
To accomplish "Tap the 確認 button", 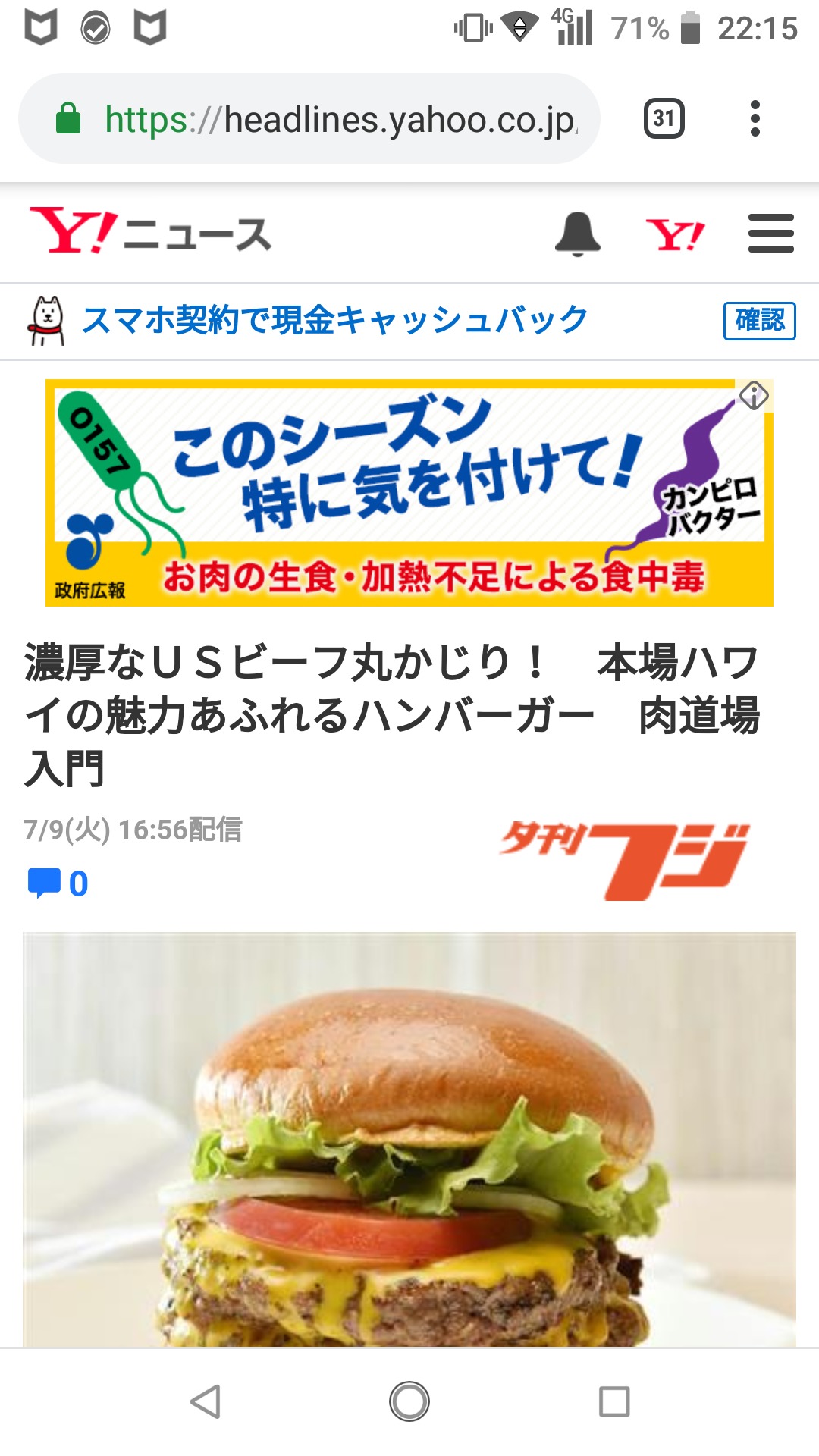I will (x=759, y=321).
